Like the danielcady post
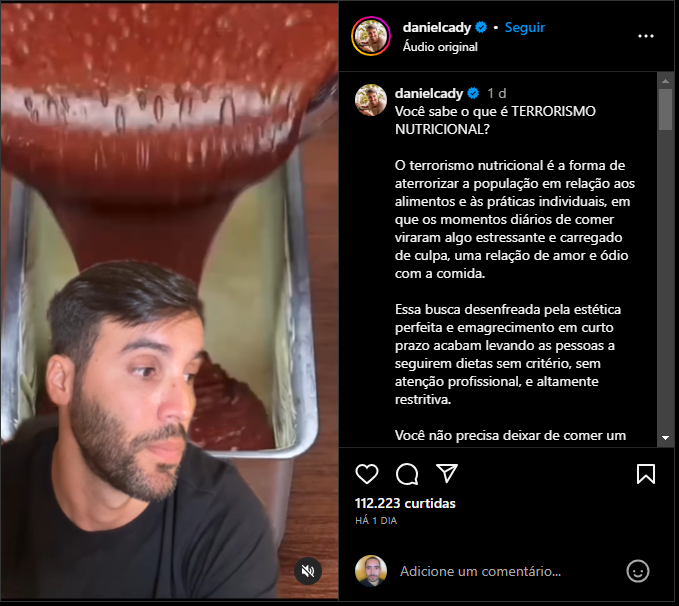679x606 pixels. (367, 473)
